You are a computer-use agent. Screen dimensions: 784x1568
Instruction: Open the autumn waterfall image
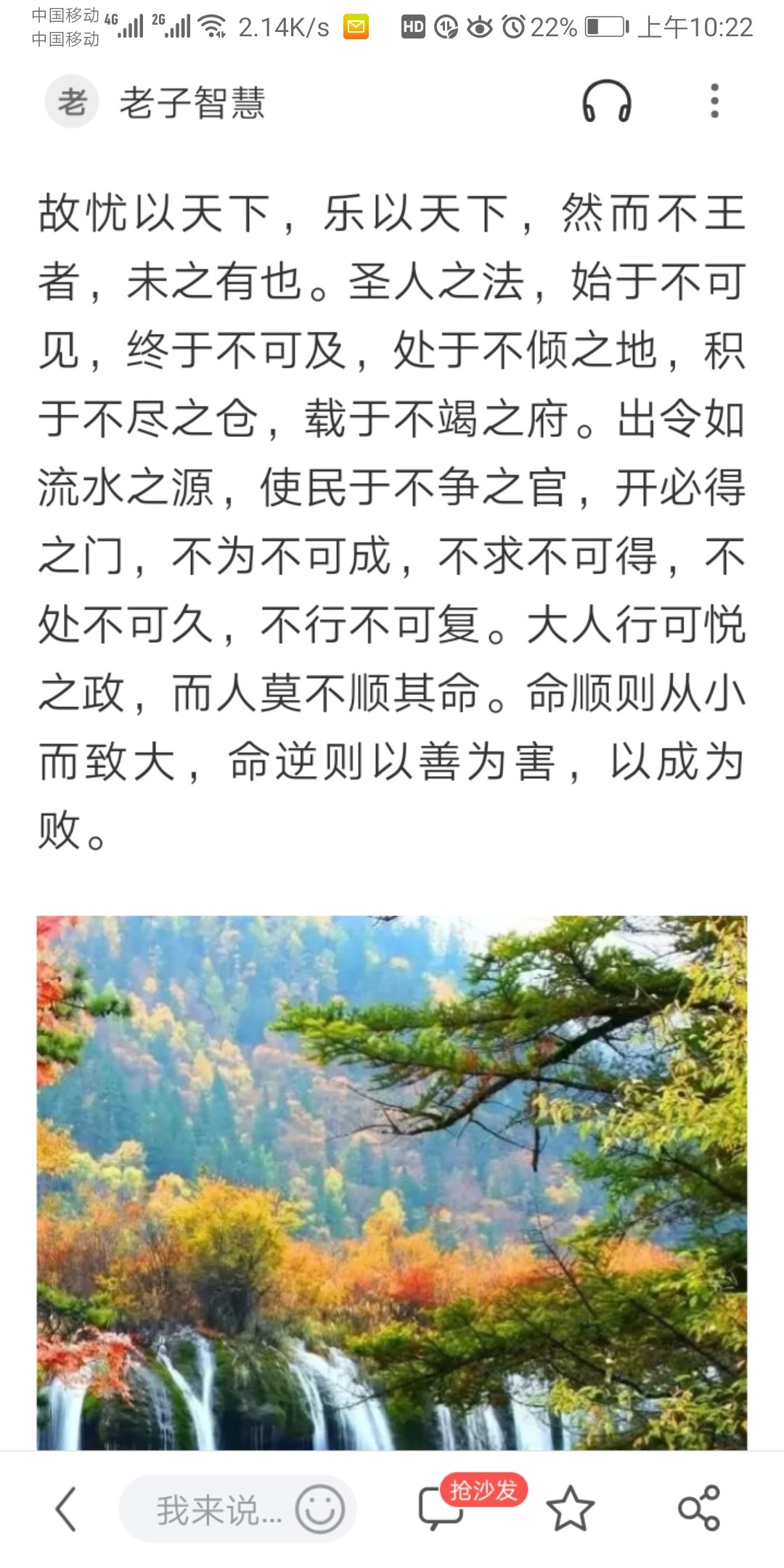[x=392, y=1183]
